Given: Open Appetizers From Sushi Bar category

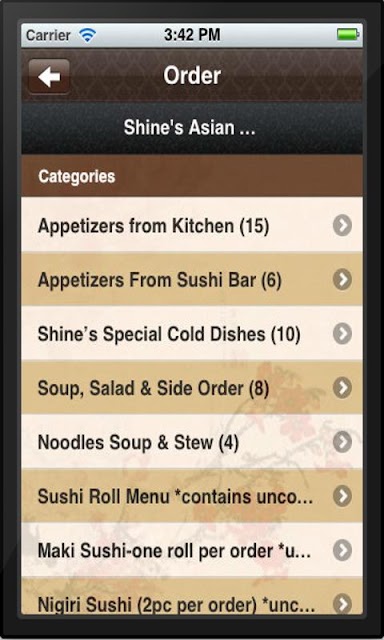Looking at the screenshot, I should click(x=192, y=279).
